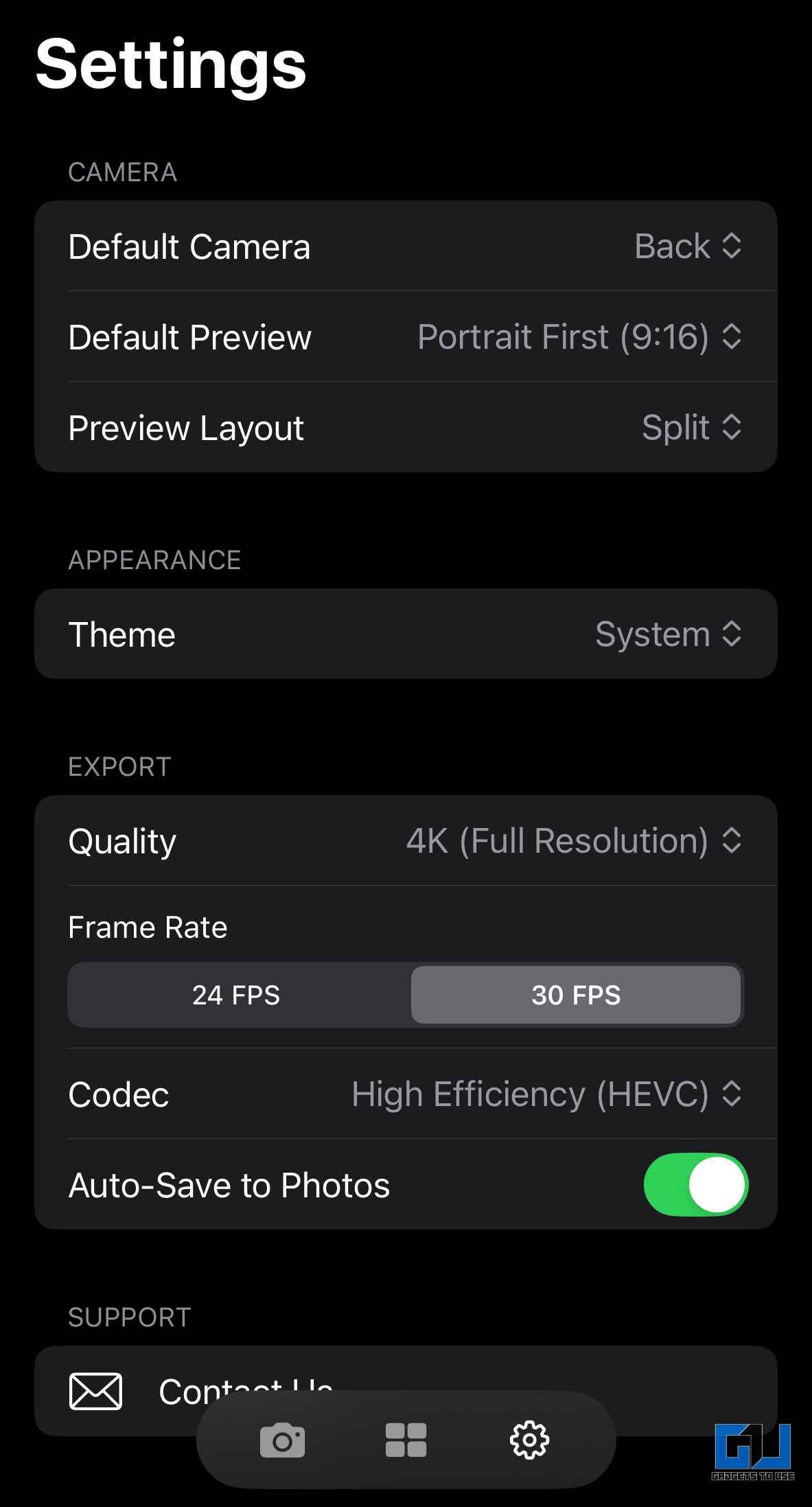Viewport: 812px width, 1507px height.
Task: Change the Default Camera picker
Action: click(x=687, y=246)
